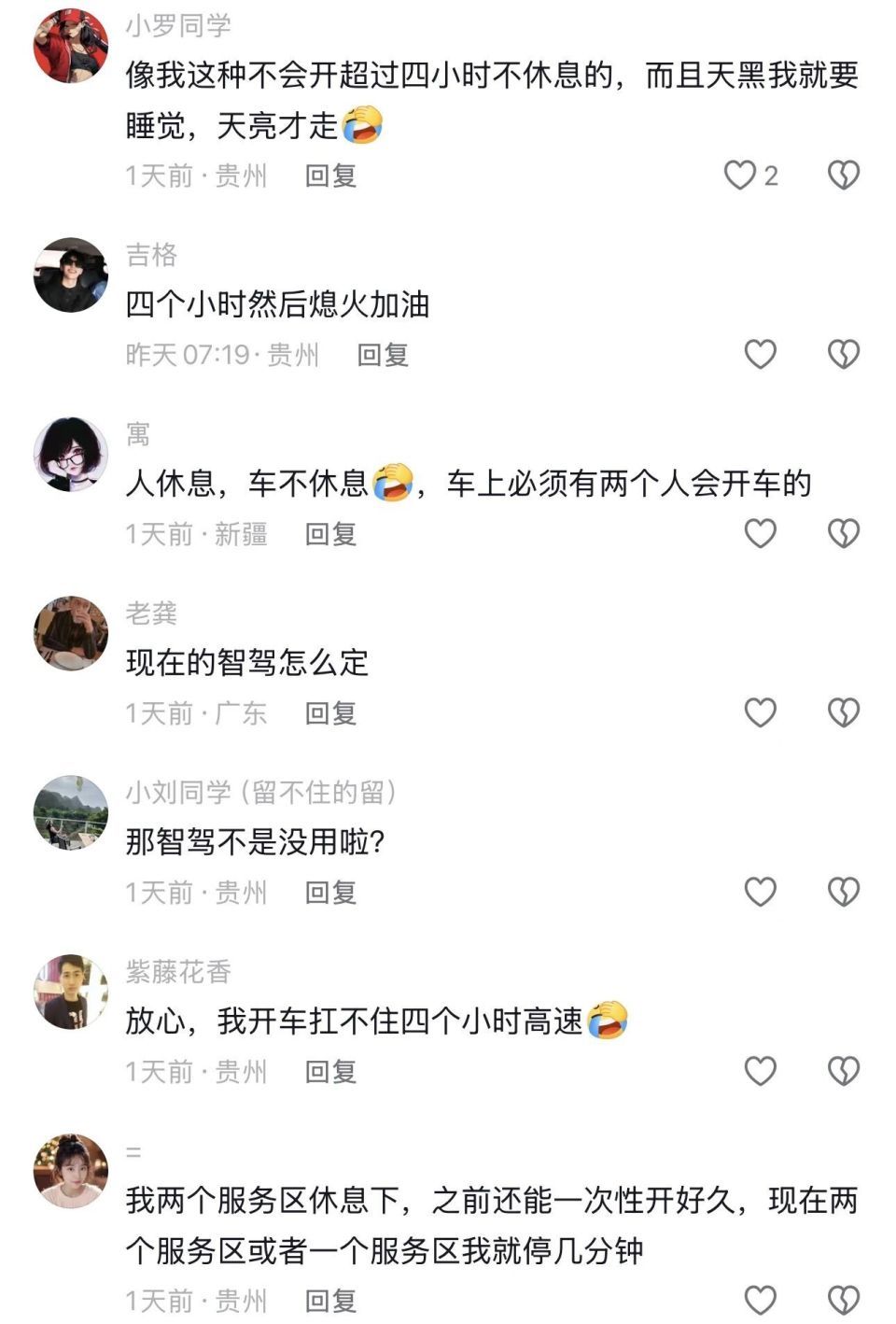Image resolution: width=896 pixels, height=1324 pixels.
Task: Dislike 紫藤花香's comment
Action: point(843,1072)
